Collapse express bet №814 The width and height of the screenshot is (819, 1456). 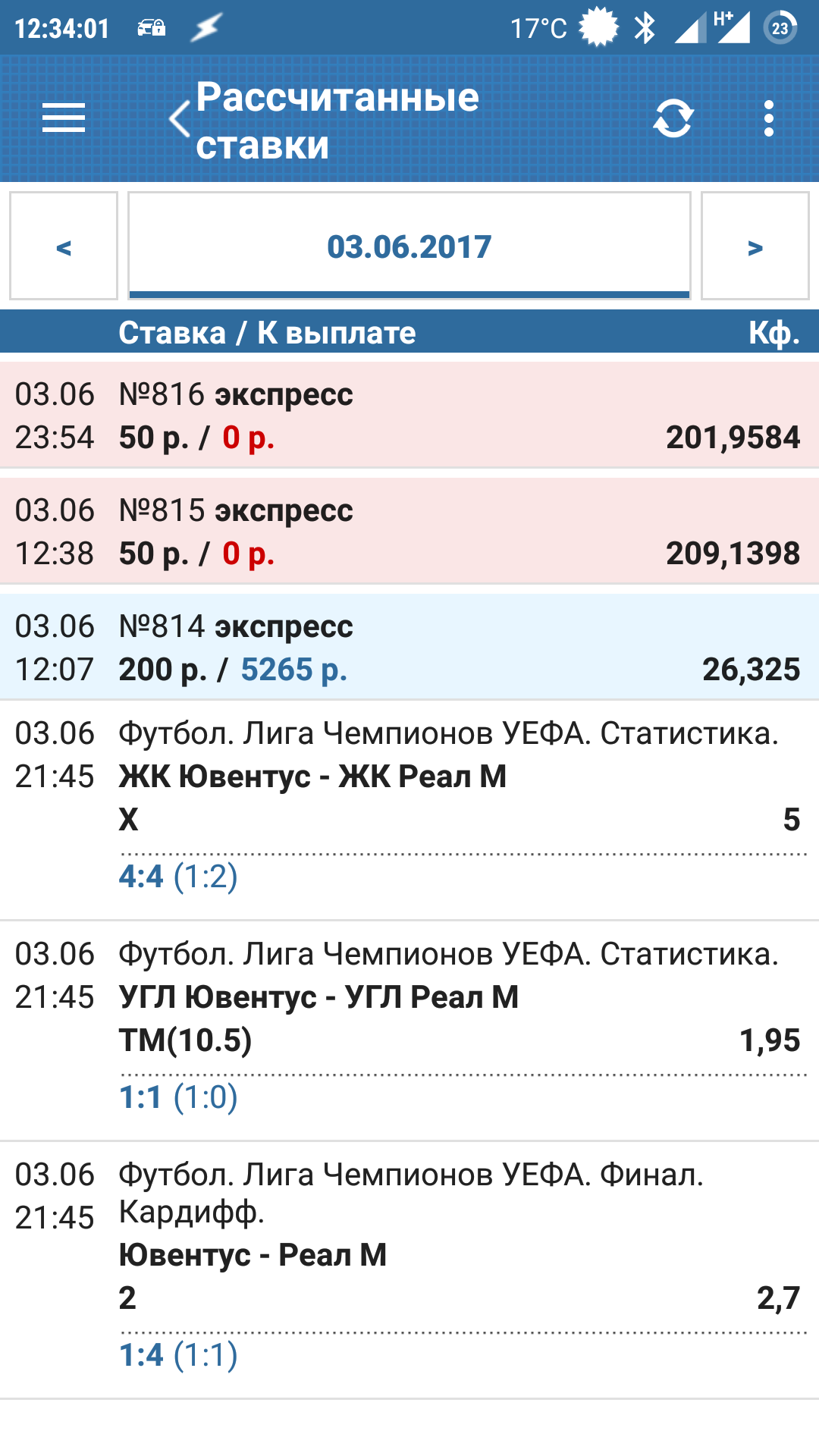[409, 647]
